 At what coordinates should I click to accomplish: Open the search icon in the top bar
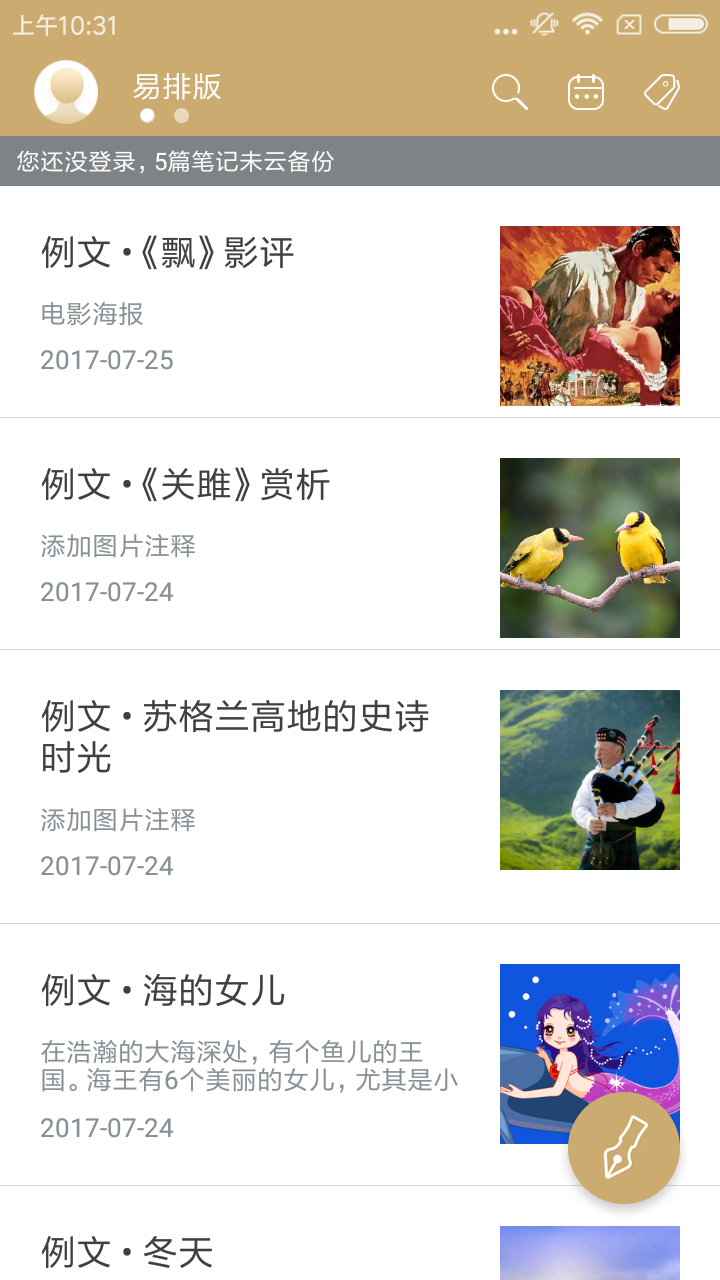(509, 92)
